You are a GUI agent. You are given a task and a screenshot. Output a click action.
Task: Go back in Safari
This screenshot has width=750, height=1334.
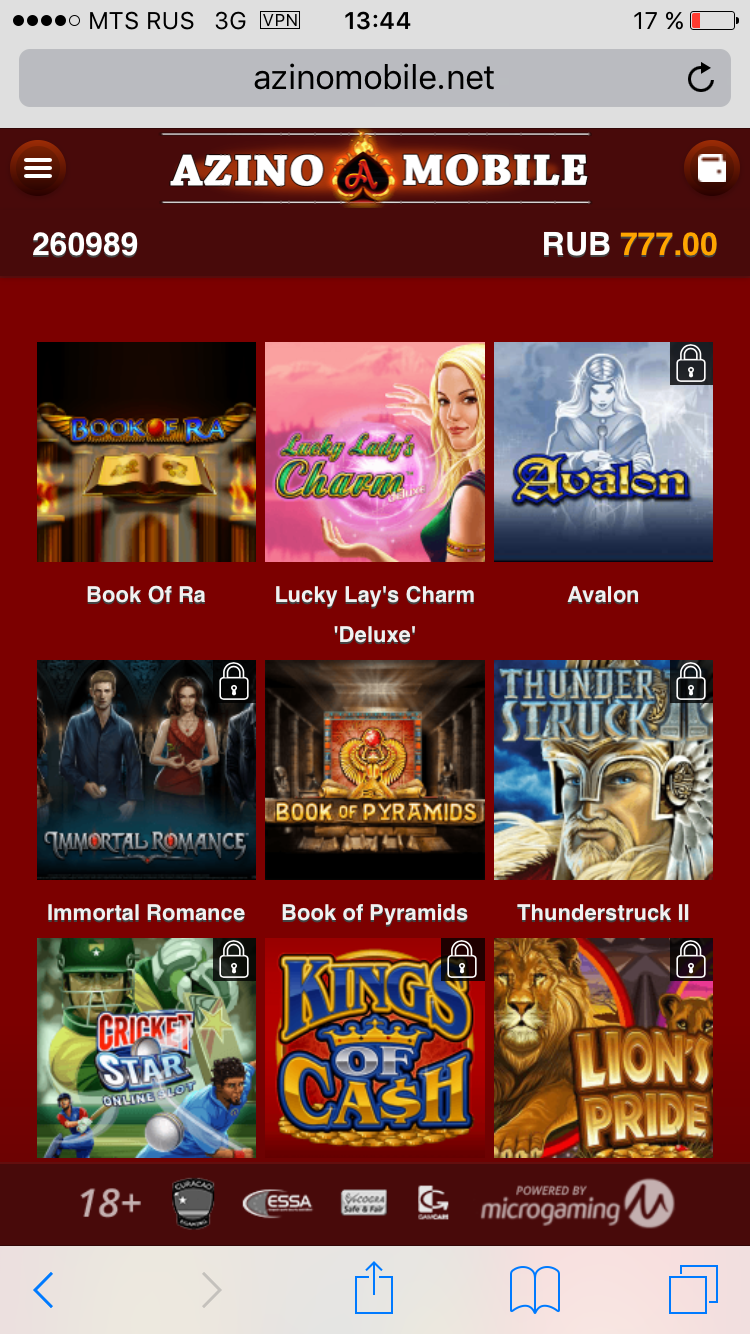pyautogui.click(x=43, y=1290)
